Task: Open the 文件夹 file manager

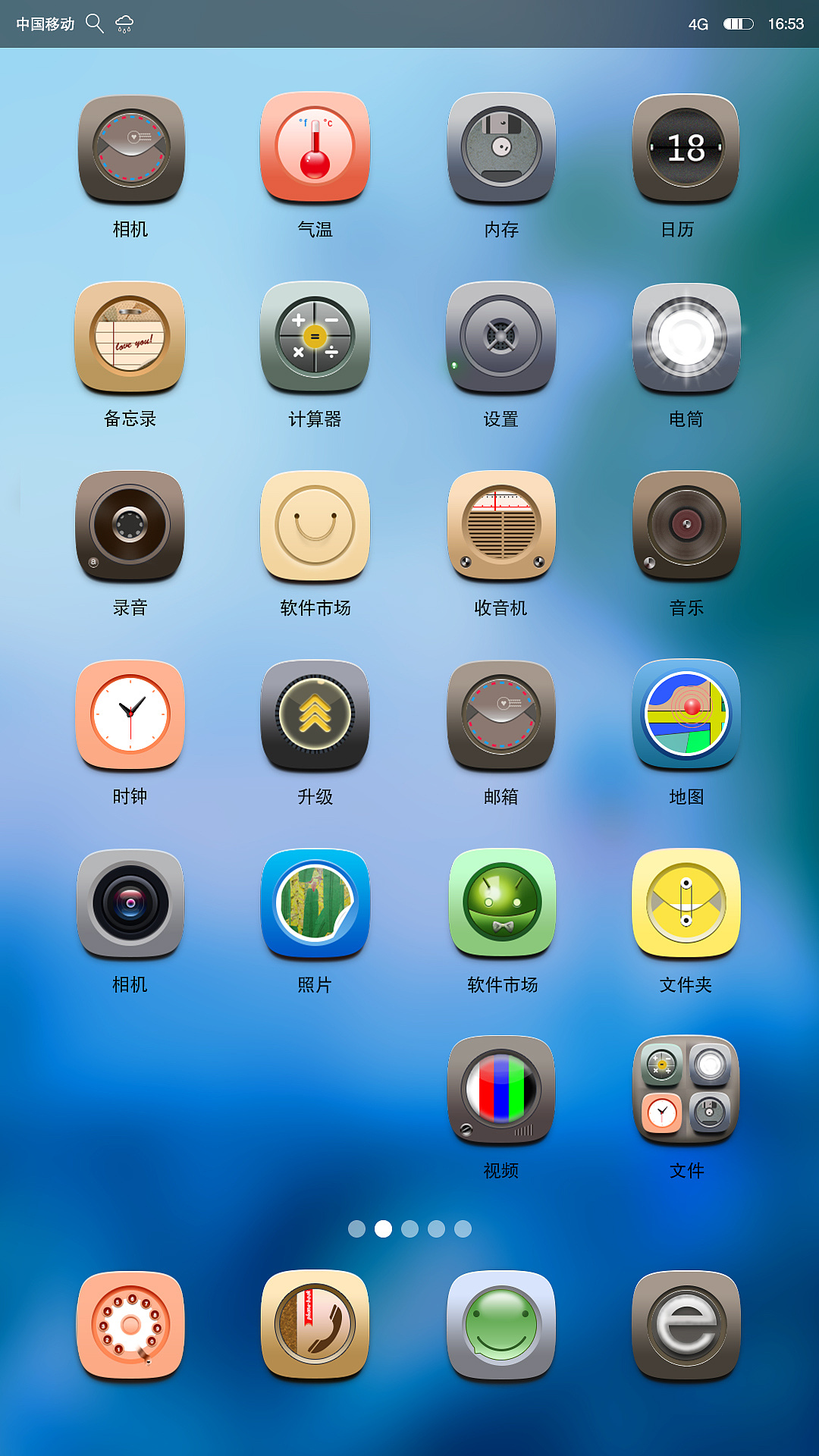Action: (686, 903)
